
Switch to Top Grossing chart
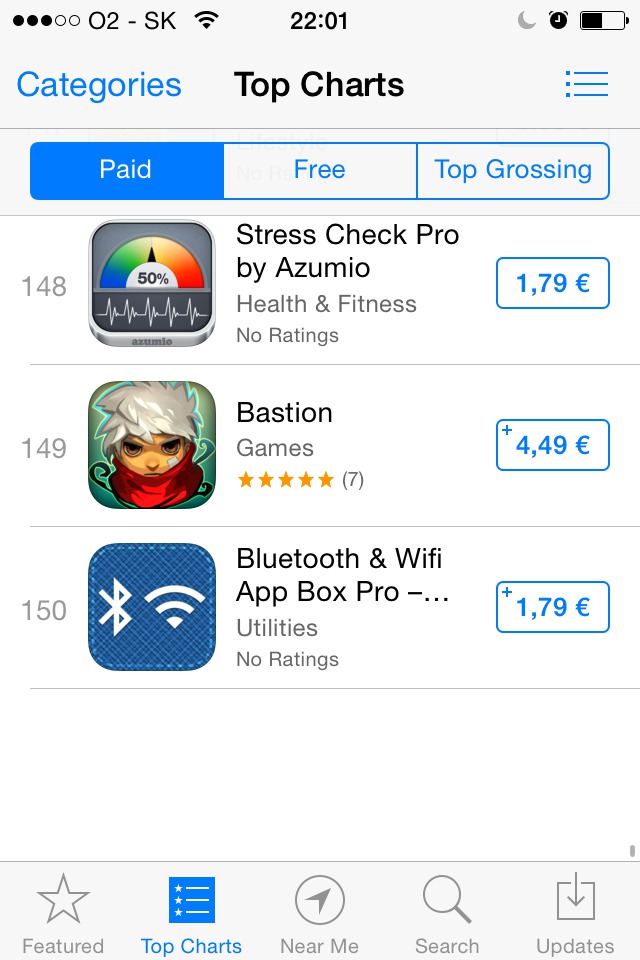click(513, 170)
